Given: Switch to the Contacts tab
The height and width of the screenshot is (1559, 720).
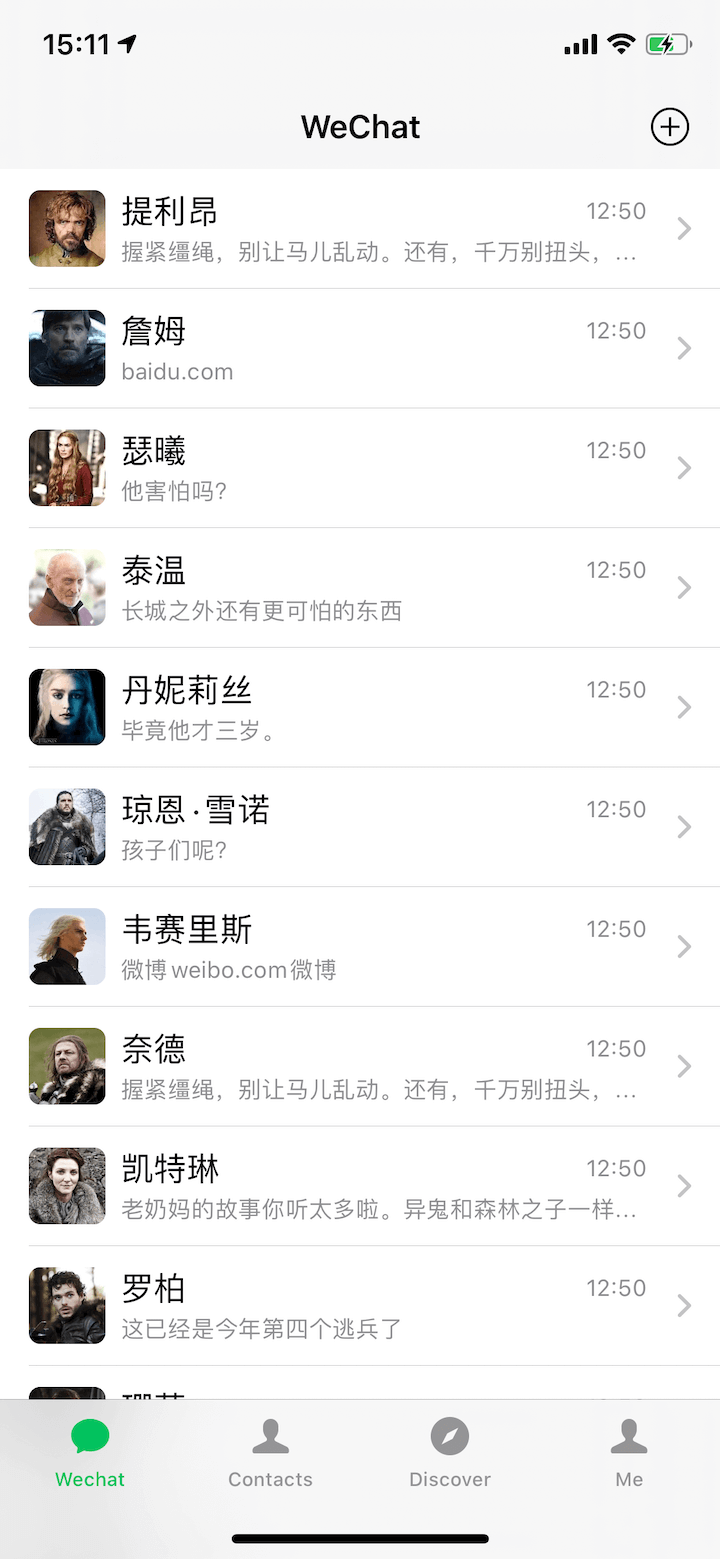Looking at the screenshot, I should click(270, 1454).
